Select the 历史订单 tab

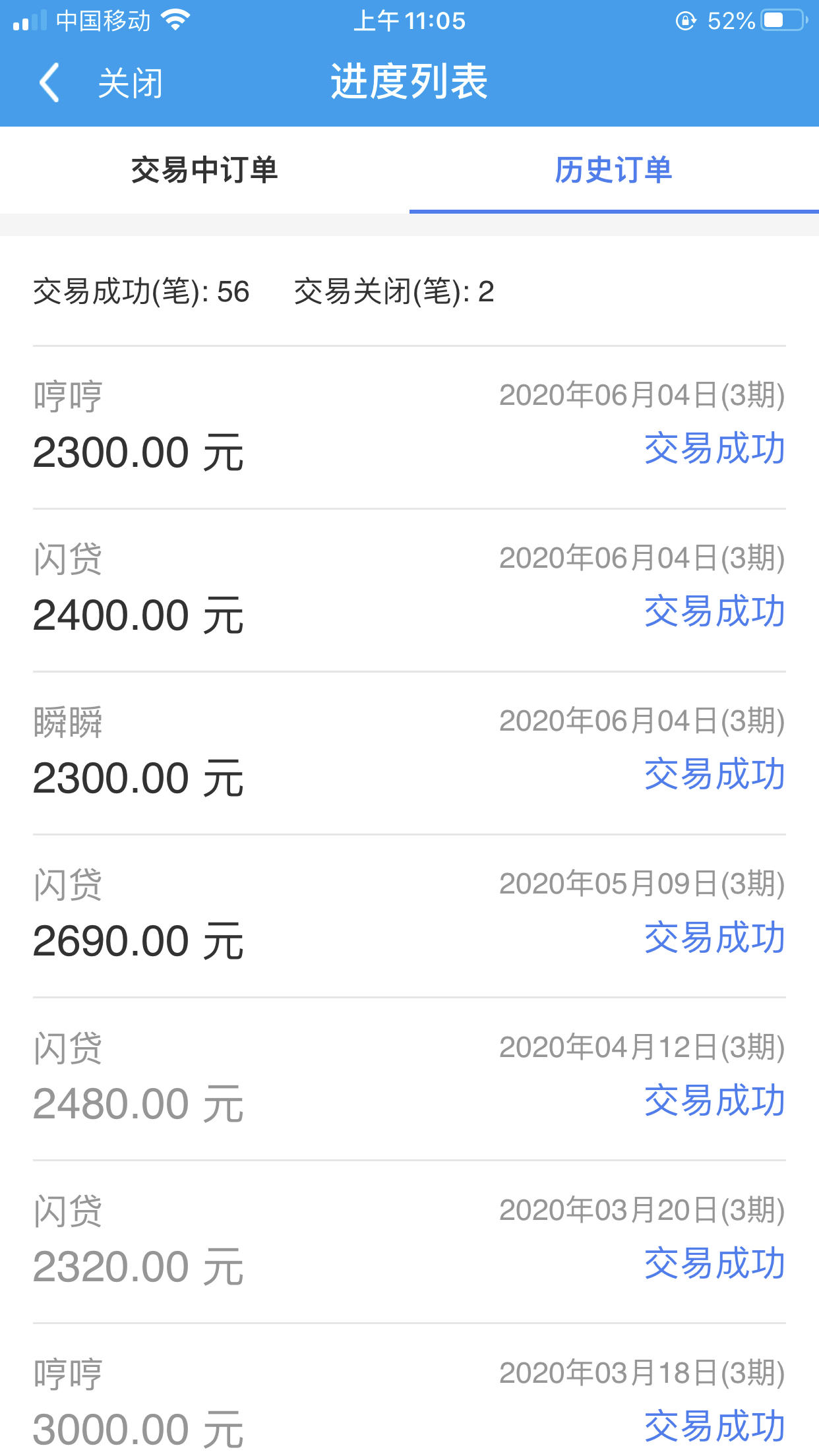click(x=614, y=170)
